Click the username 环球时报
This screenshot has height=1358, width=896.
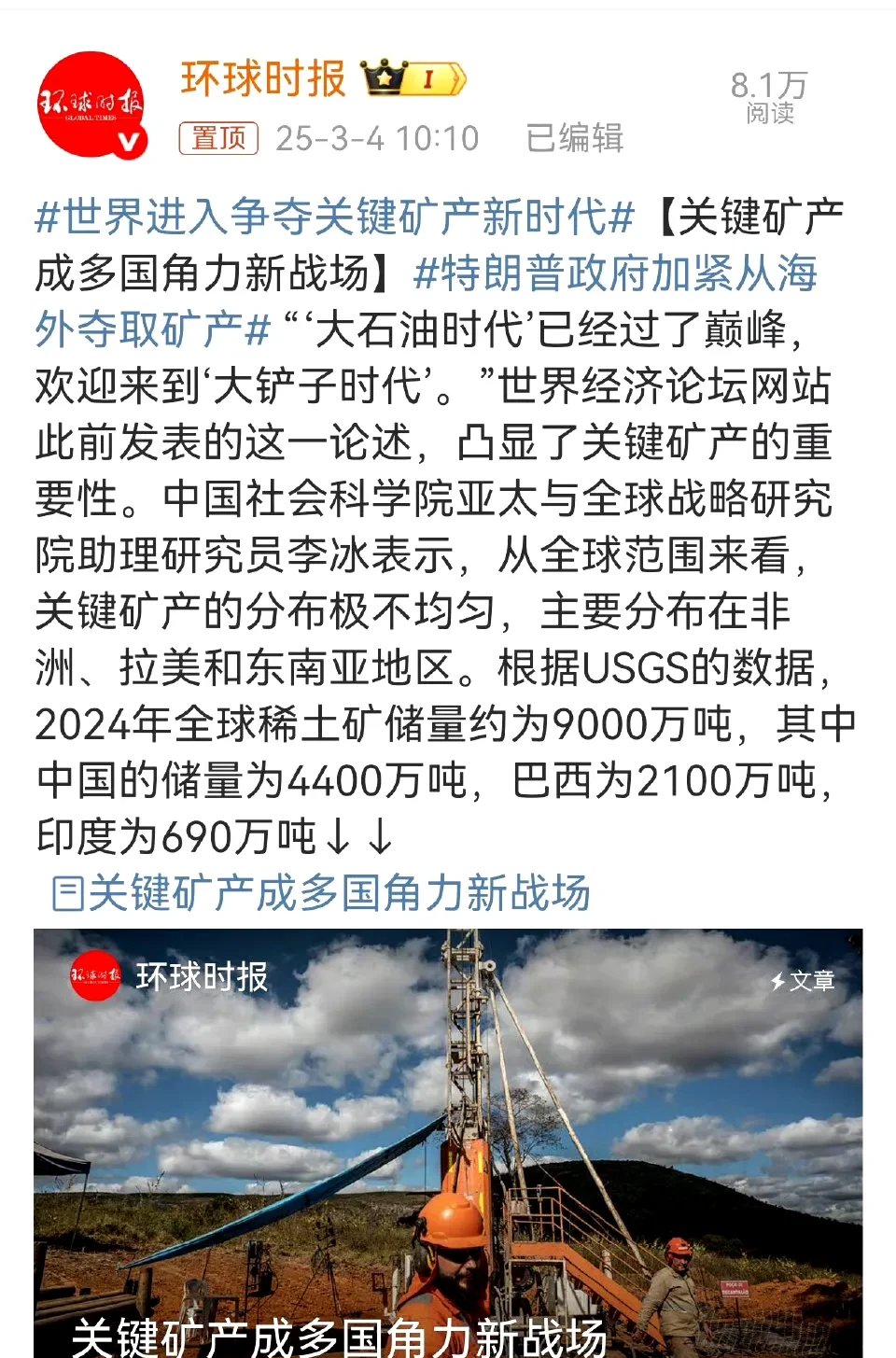click(x=263, y=80)
